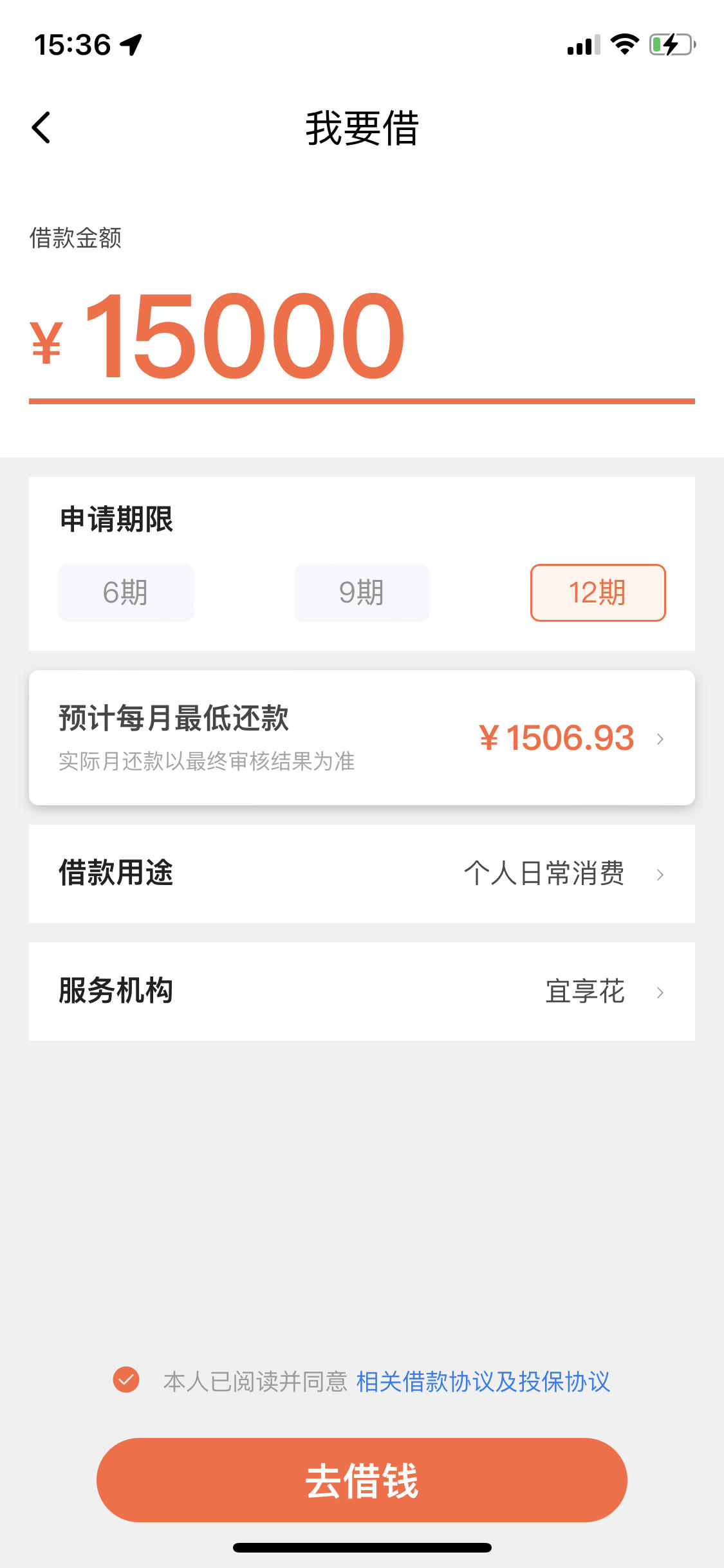Open the 服务机构 selection row
Screen dimensions: 724x1568
tap(362, 991)
